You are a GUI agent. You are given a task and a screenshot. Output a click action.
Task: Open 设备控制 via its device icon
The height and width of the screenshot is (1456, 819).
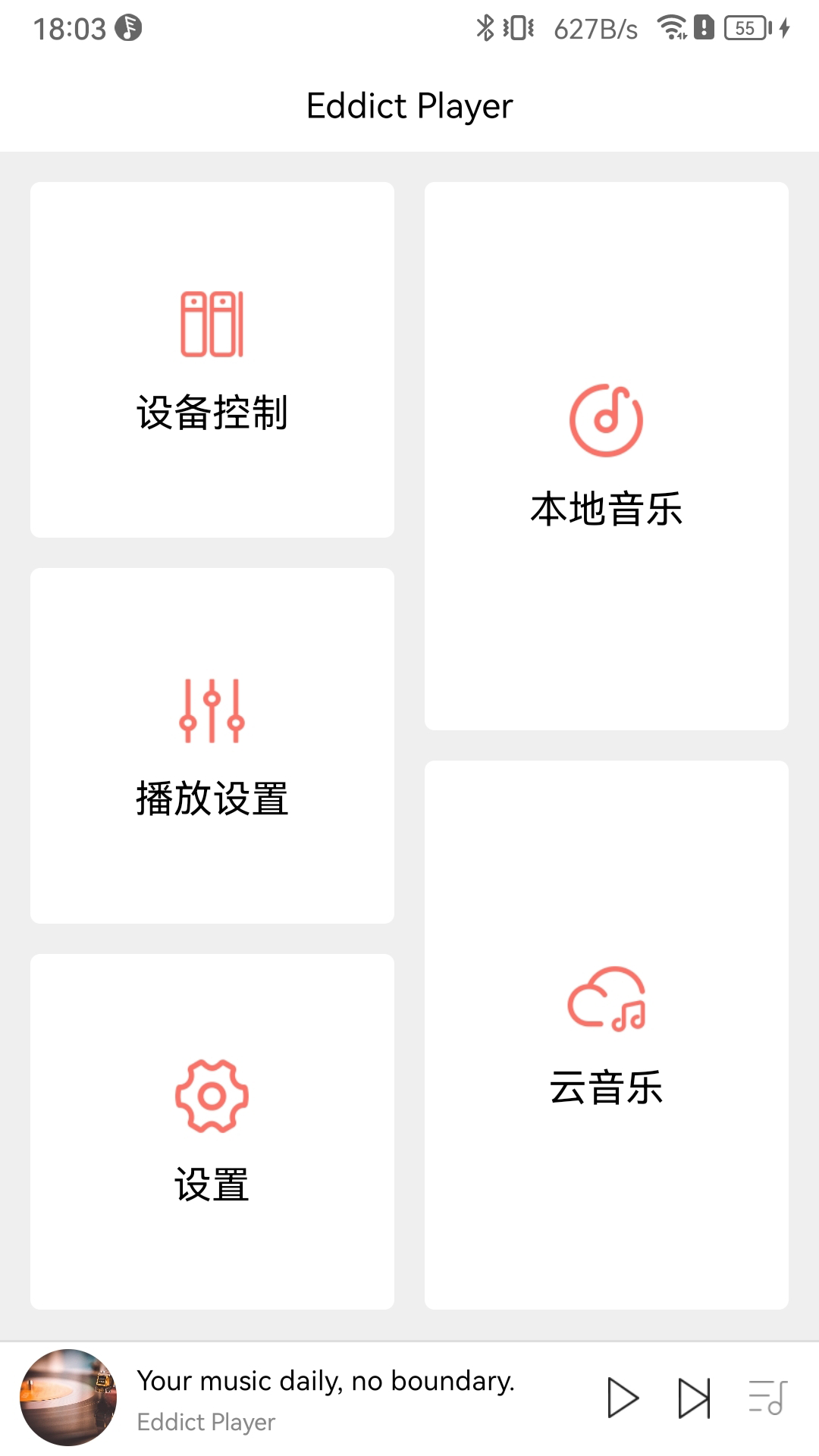click(212, 325)
